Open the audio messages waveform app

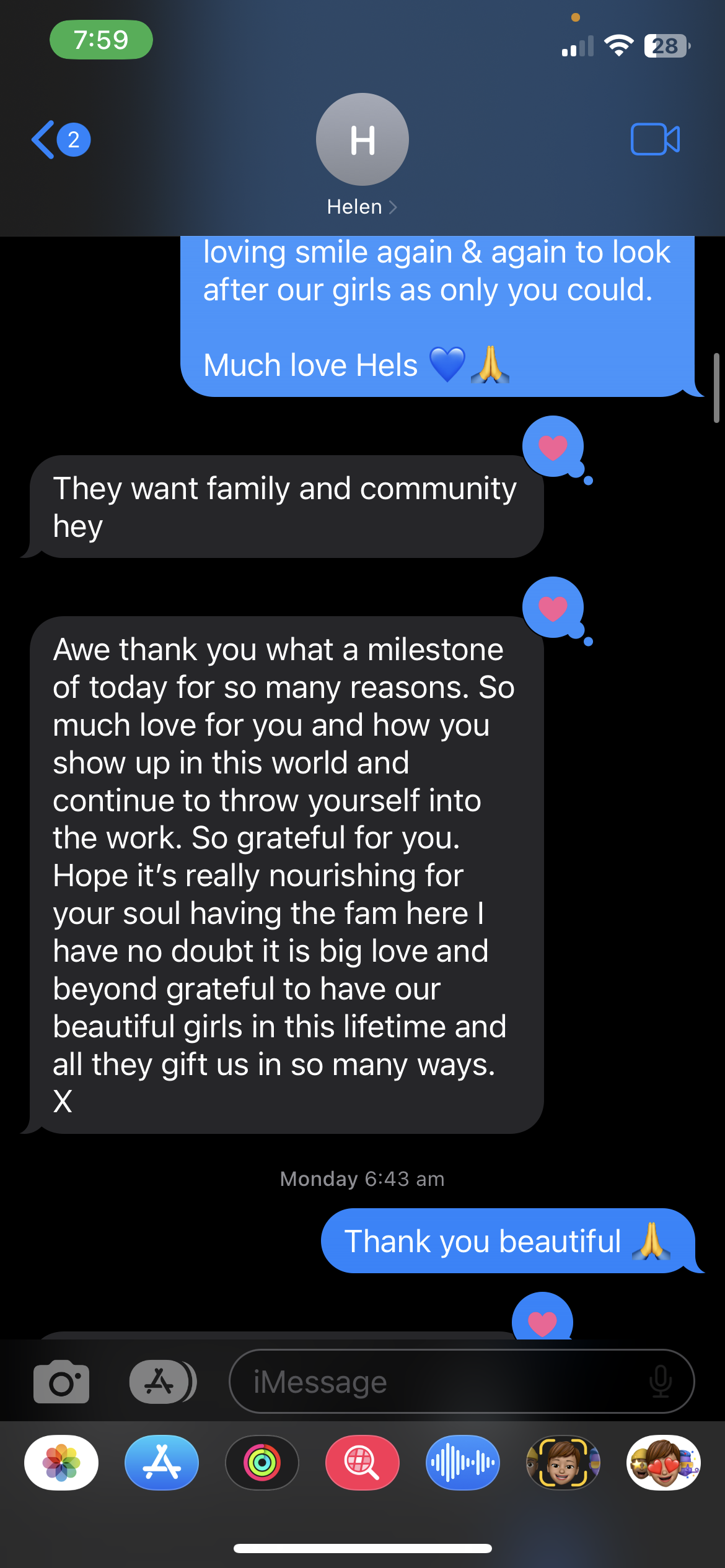[463, 1463]
